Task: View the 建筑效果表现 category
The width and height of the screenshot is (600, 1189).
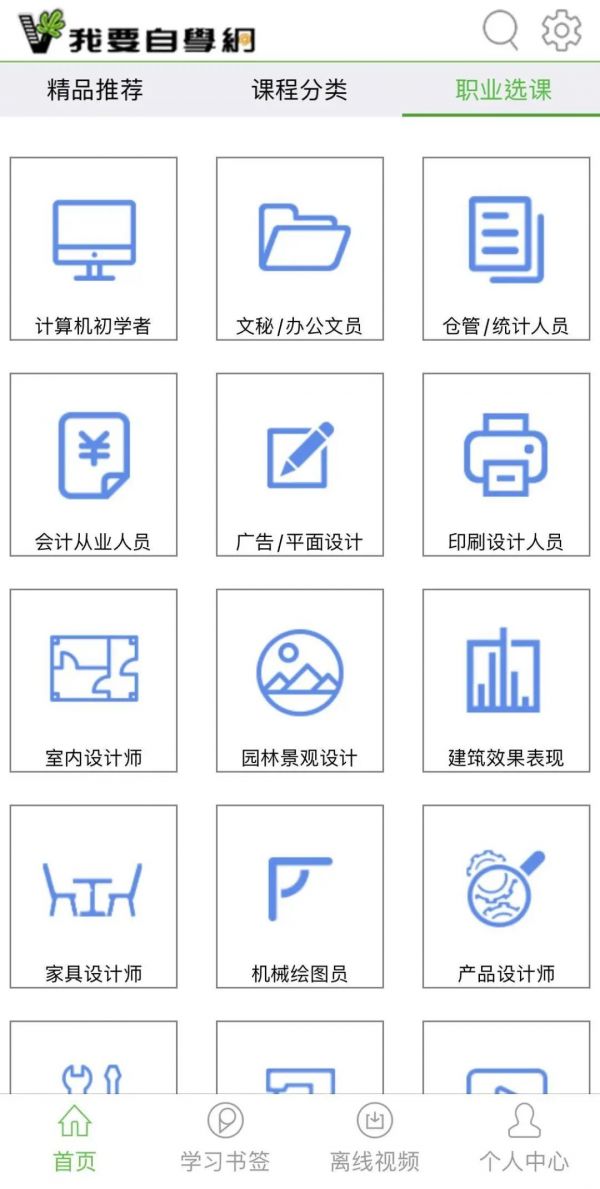Action: pos(506,680)
